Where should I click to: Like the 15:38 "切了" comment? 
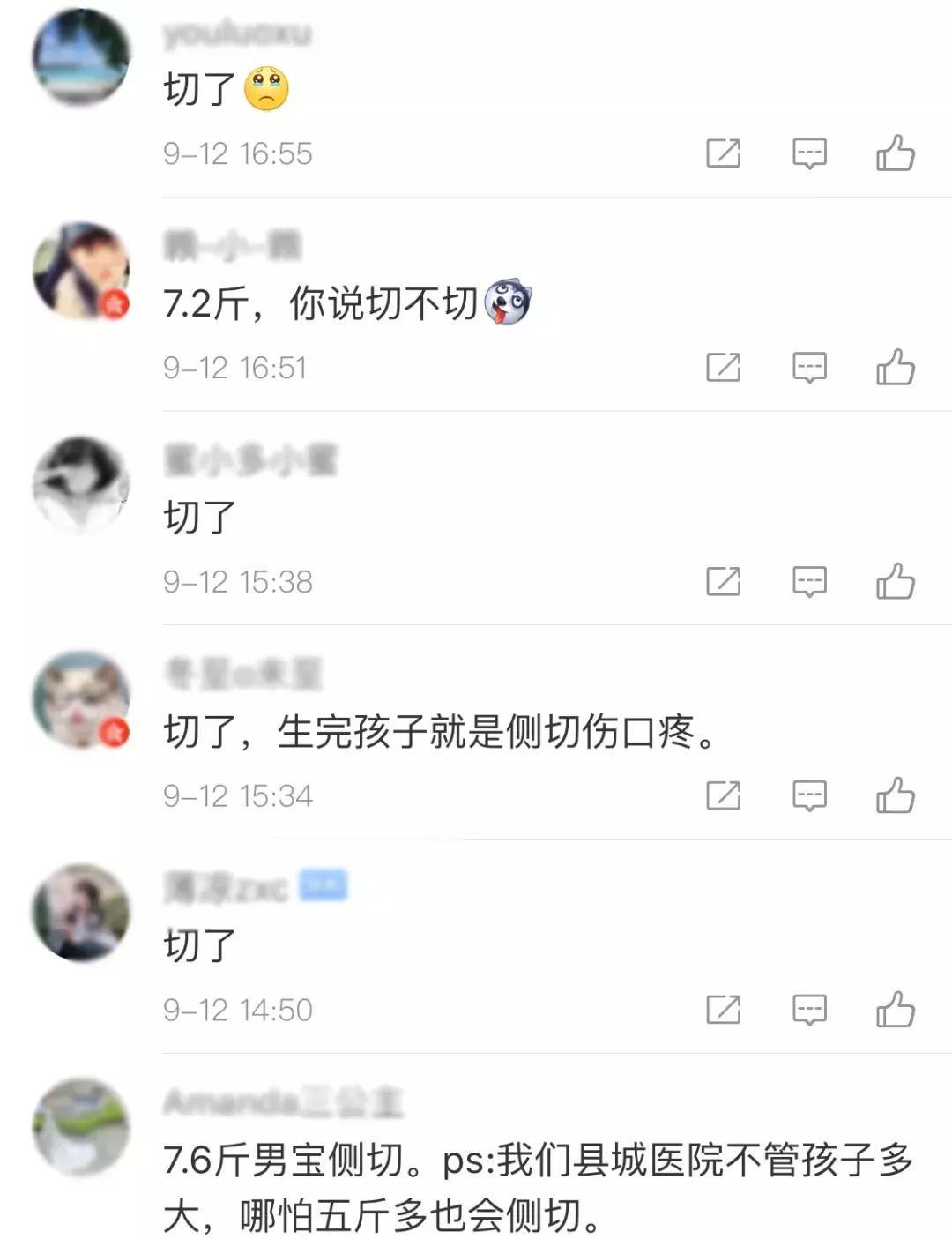(x=897, y=581)
